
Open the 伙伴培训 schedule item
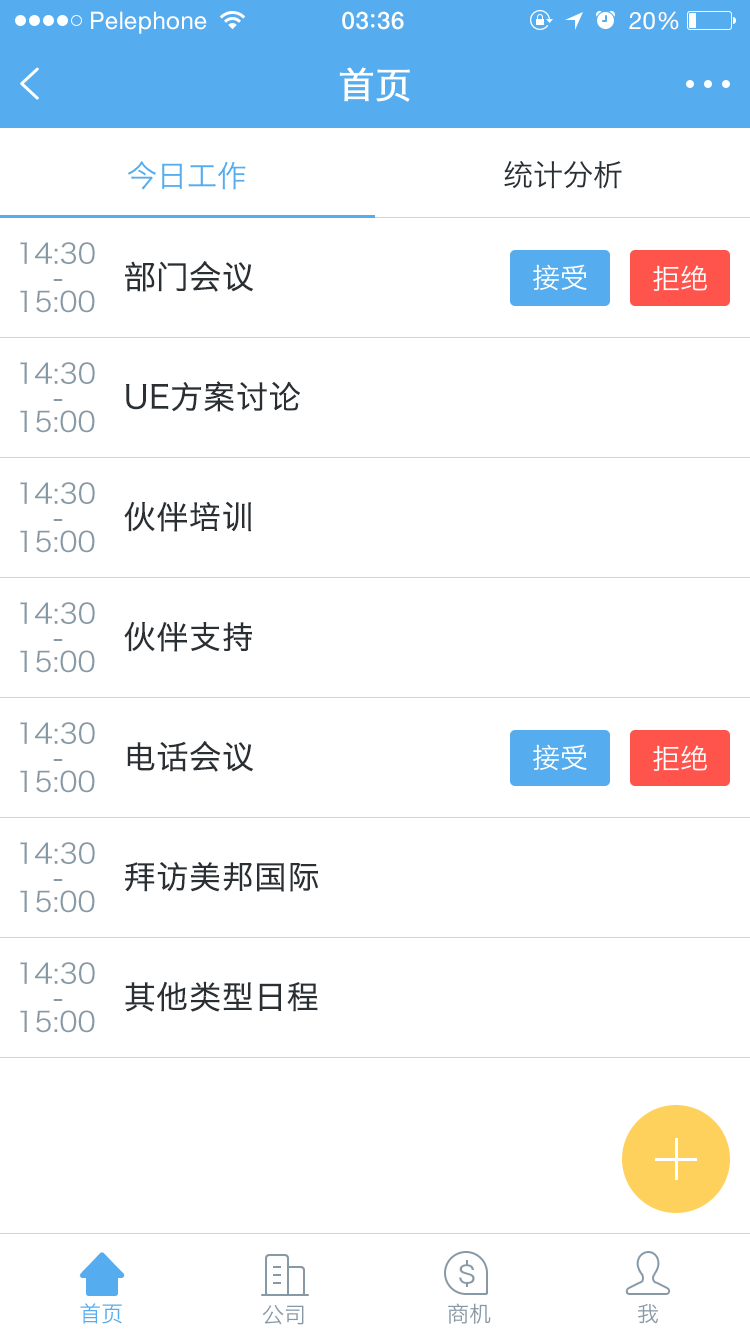click(375, 518)
